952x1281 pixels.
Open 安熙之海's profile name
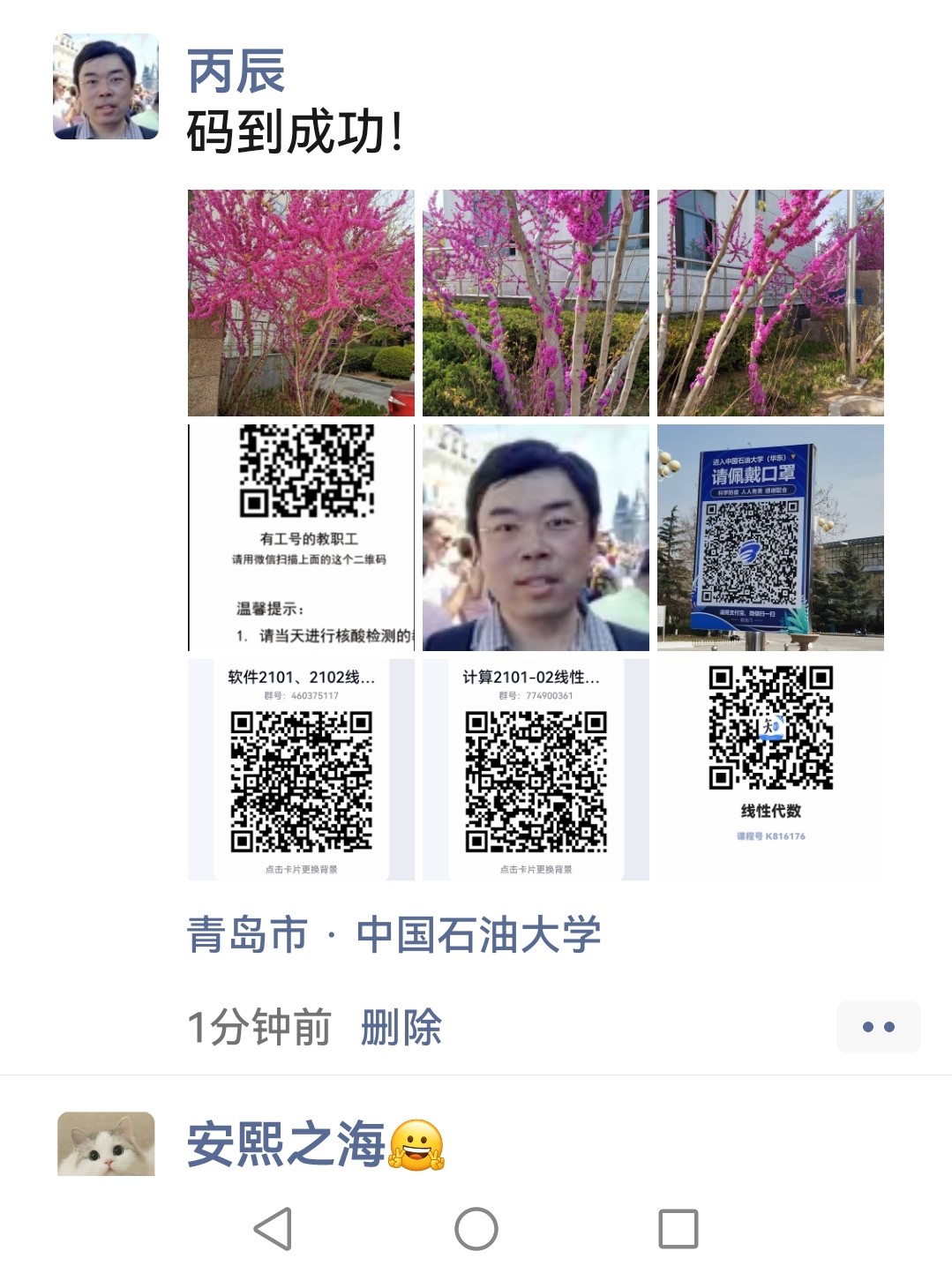tap(287, 1144)
